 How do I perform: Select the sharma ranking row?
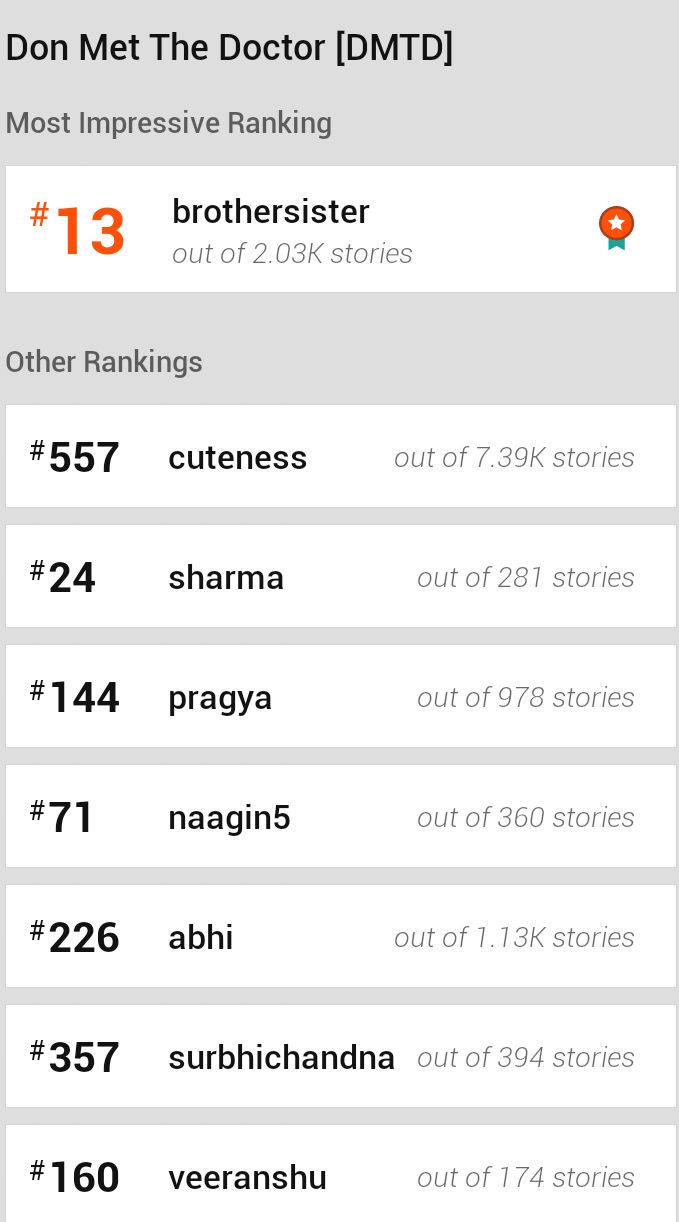(x=341, y=576)
